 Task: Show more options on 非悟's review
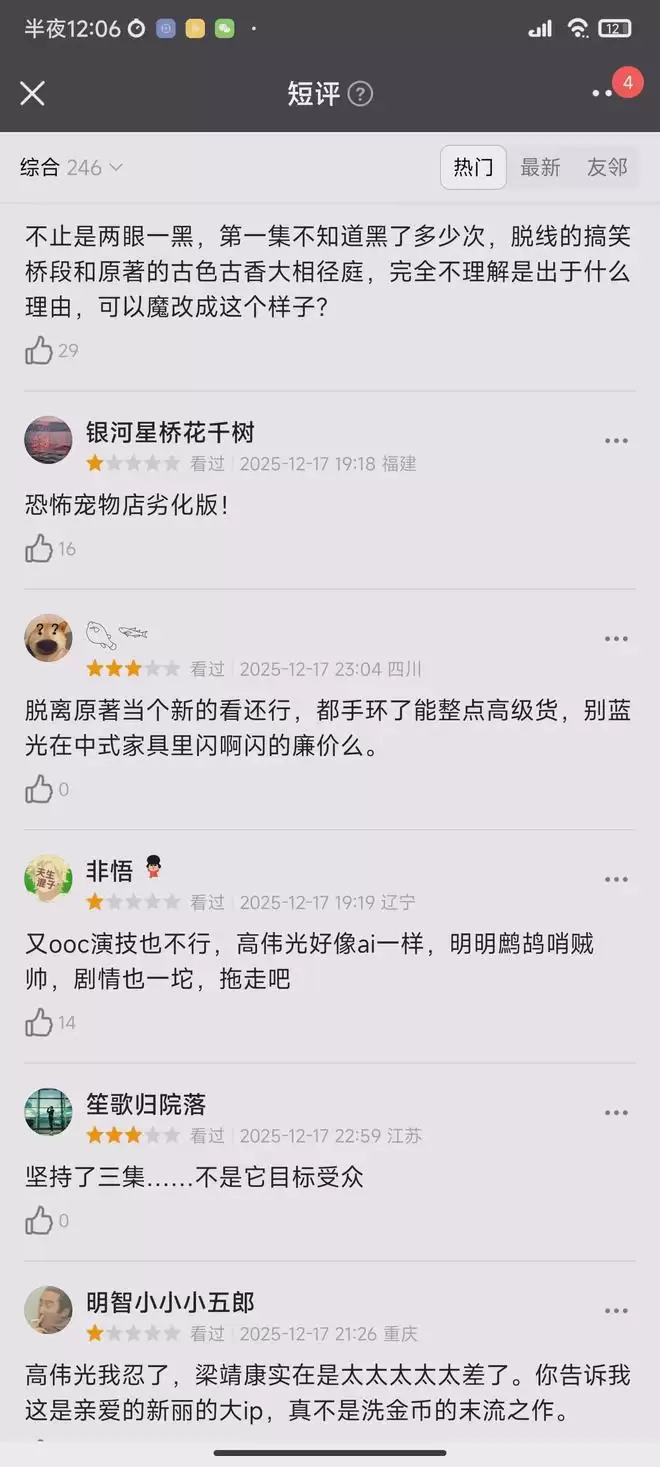pos(616,880)
